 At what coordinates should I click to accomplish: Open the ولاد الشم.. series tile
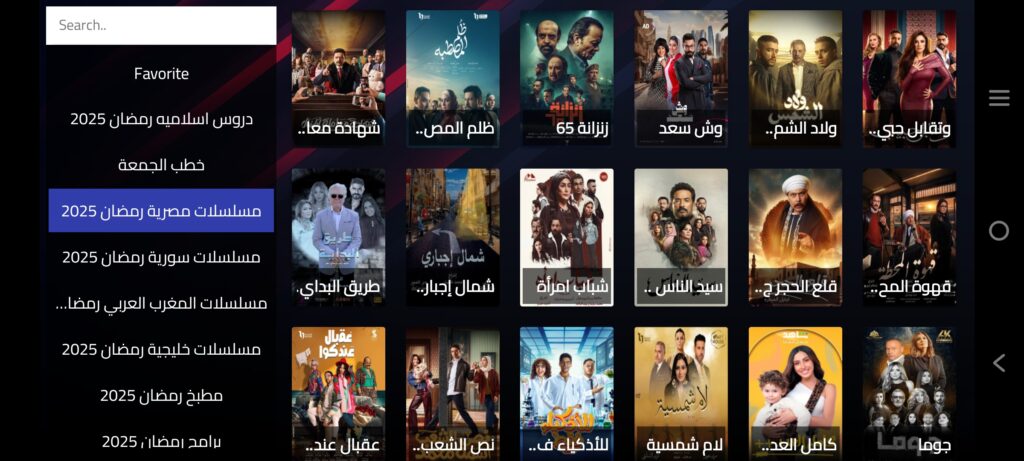click(794, 79)
